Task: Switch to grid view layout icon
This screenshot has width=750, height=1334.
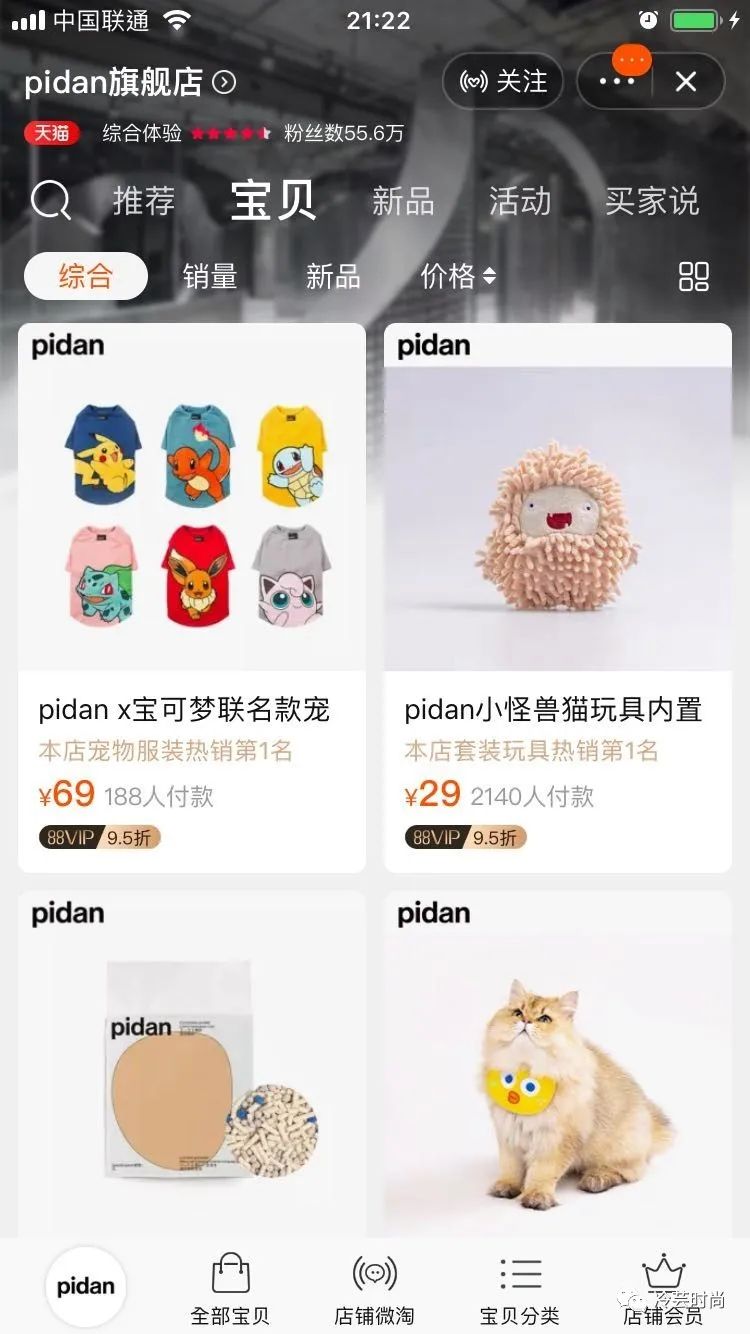Action: click(693, 276)
